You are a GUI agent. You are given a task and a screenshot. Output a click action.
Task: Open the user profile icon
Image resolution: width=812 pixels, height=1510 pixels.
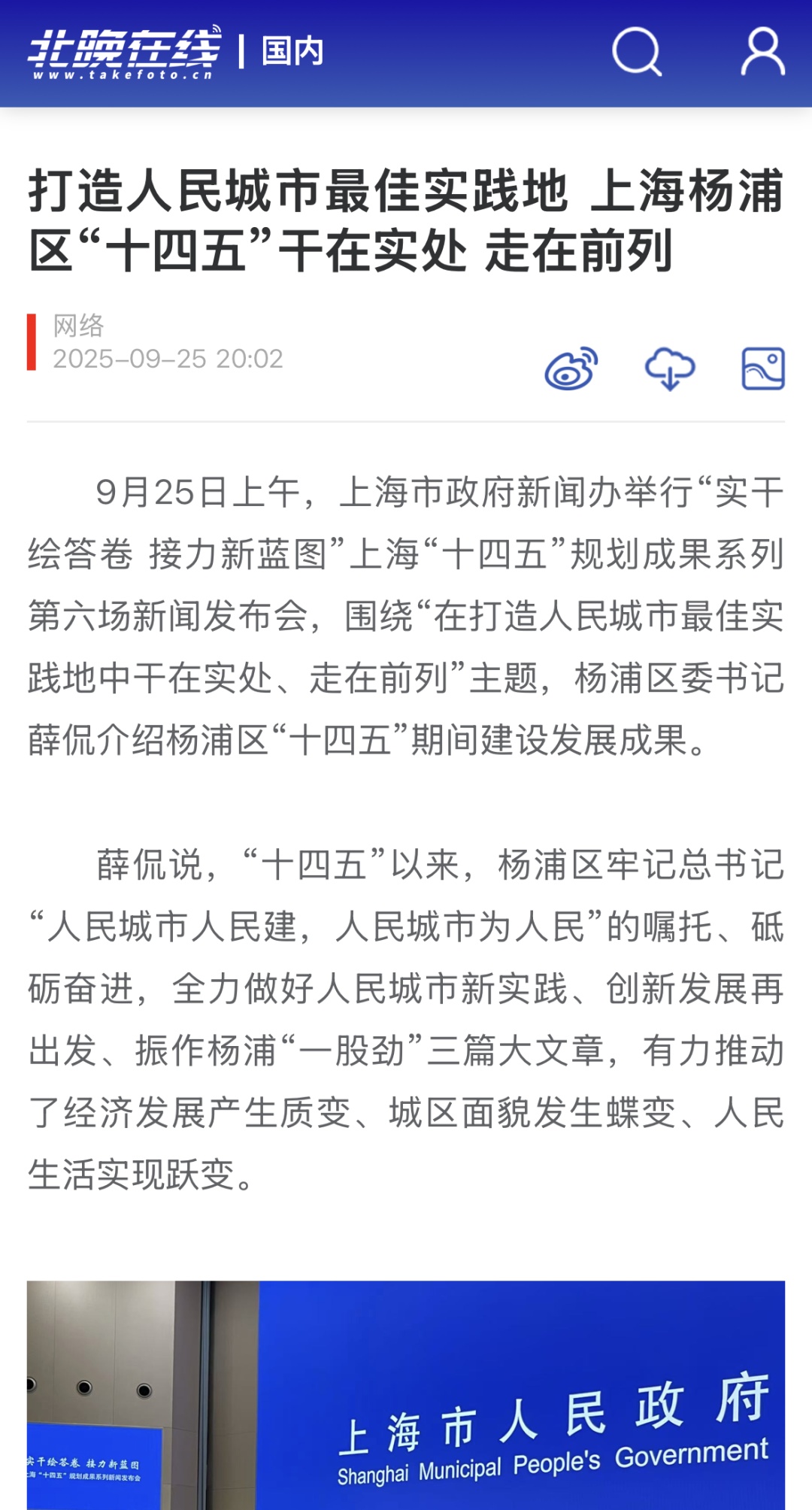click(763, 52)
